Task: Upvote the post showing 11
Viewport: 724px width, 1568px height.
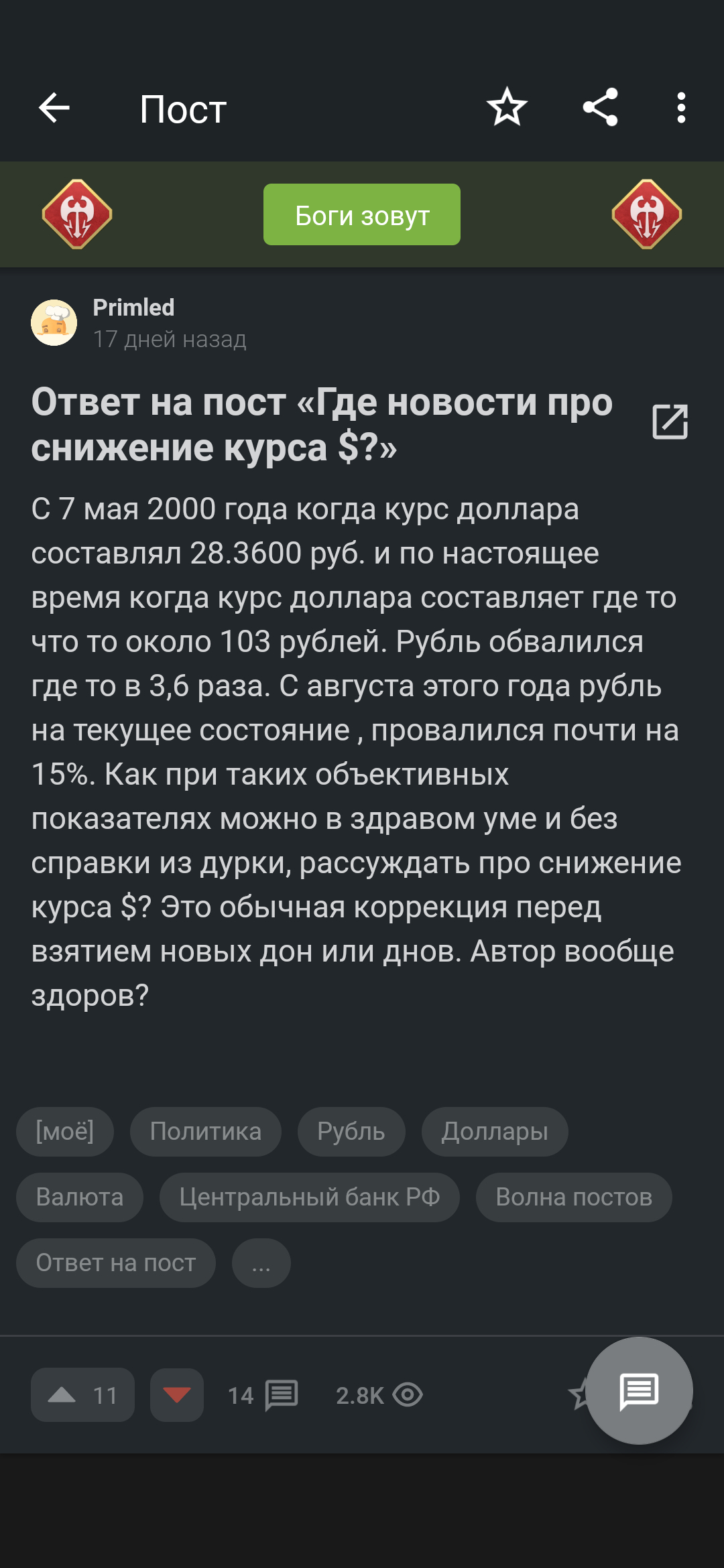Action: 82,1395
